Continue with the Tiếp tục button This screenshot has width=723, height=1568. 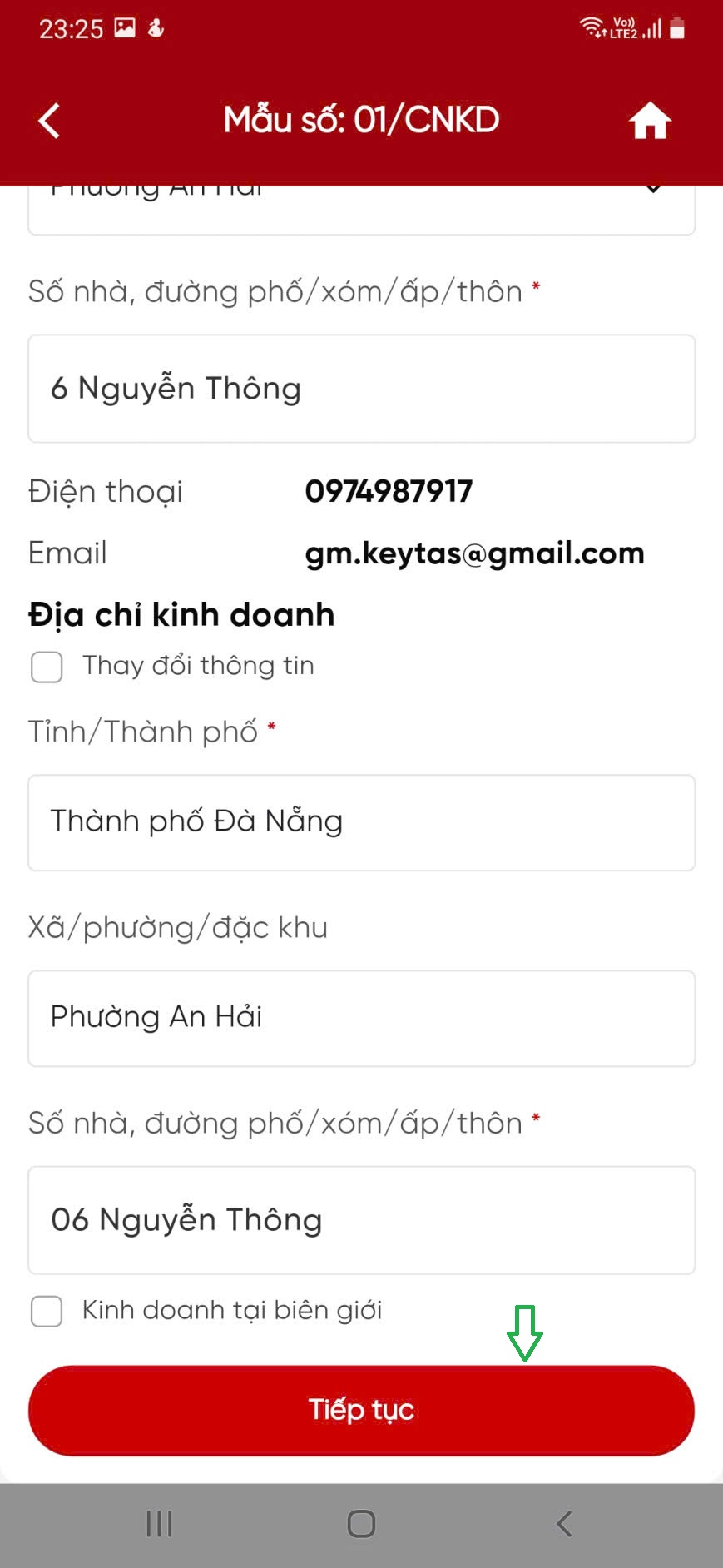coord(361,1410)
